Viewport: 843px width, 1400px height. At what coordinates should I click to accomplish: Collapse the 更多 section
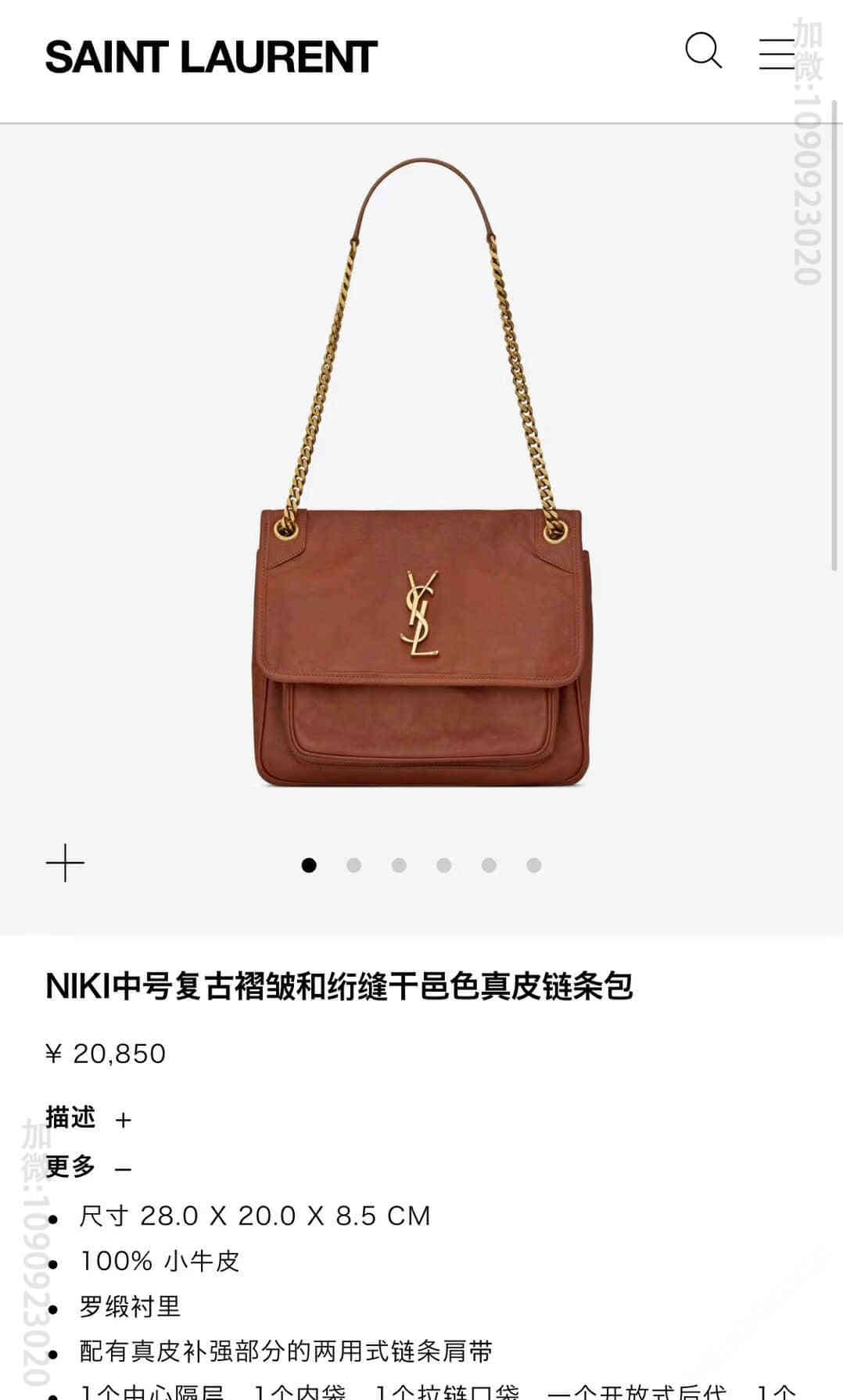[x=123, y=1169]
